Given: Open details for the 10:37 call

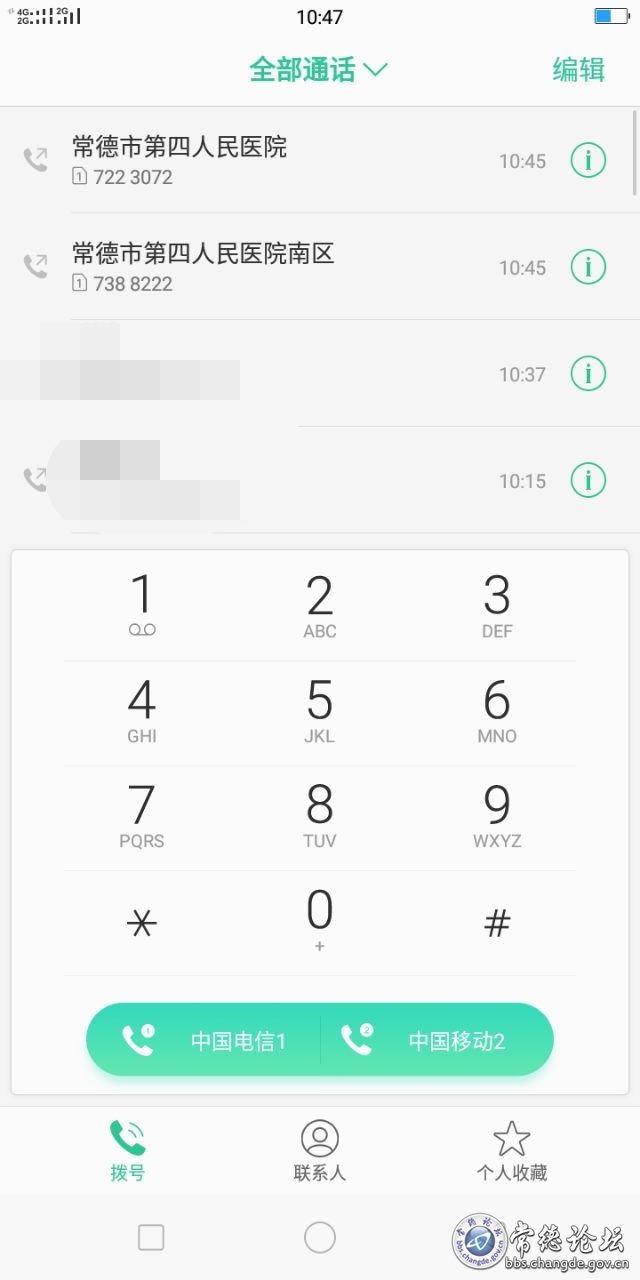Looking at the screenshot, I should click(588, 374).
